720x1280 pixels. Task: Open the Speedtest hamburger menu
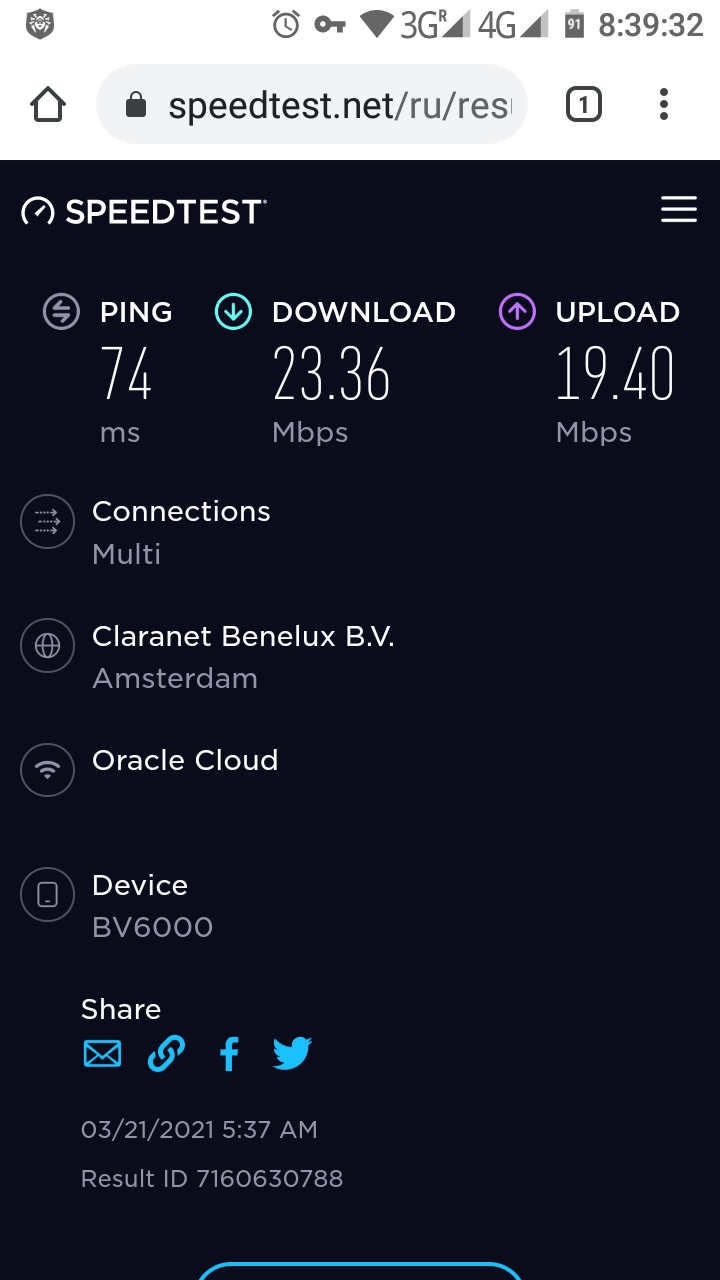[679, 210]
